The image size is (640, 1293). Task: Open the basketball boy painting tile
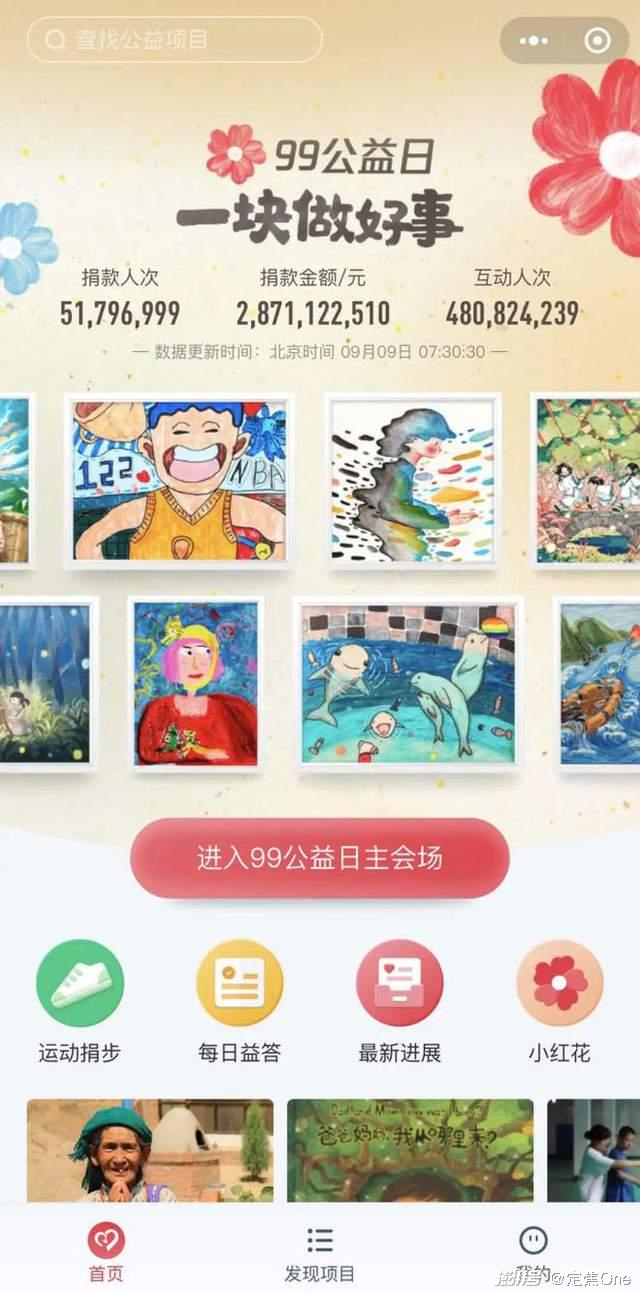179,481
